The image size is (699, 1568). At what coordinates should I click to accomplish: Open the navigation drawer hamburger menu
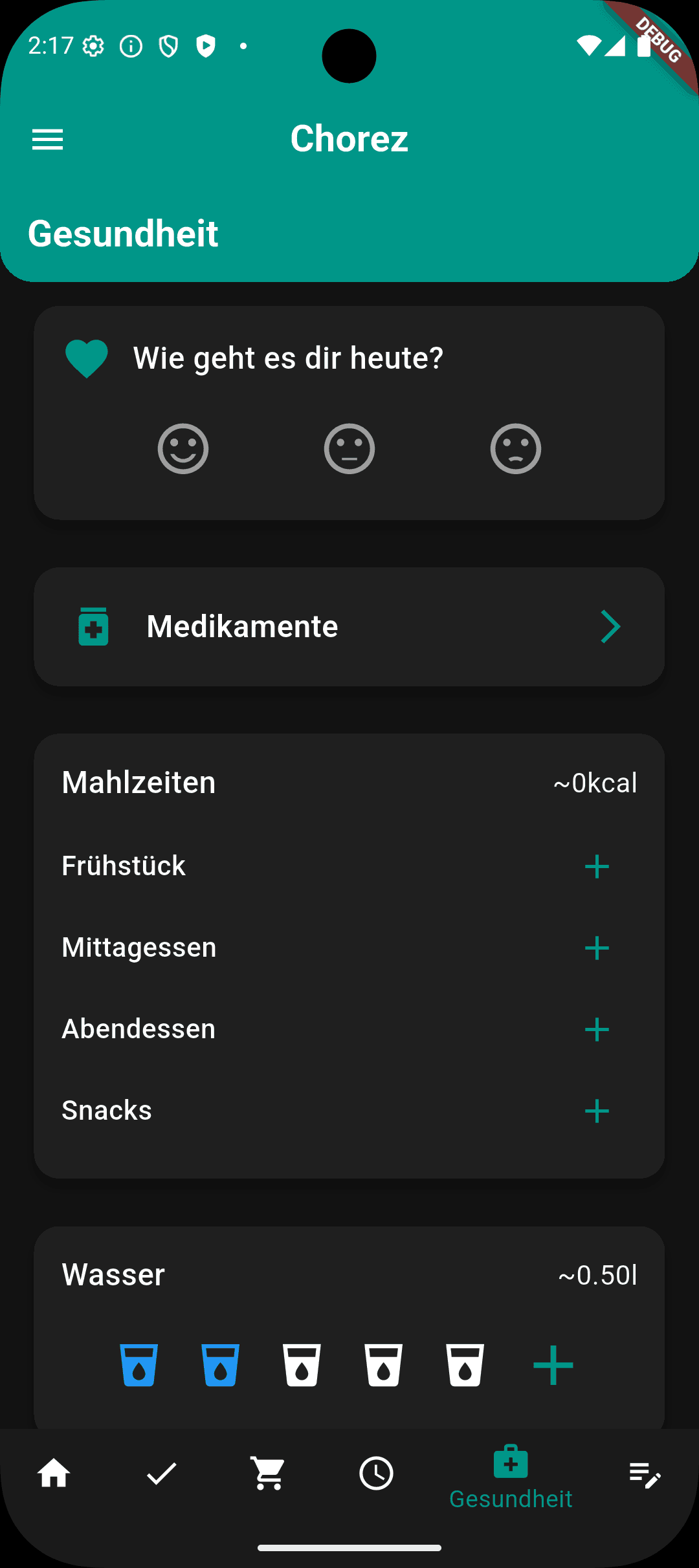click(47, 138)
